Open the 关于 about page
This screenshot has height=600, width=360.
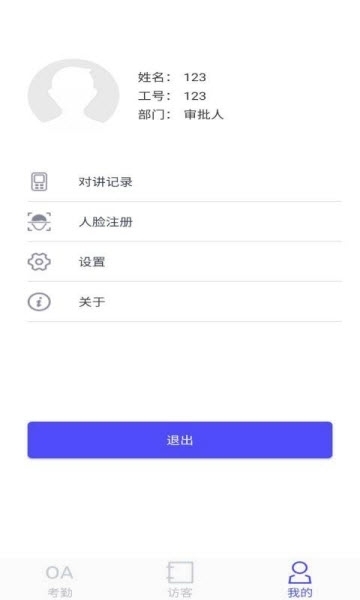click(184, 302)
